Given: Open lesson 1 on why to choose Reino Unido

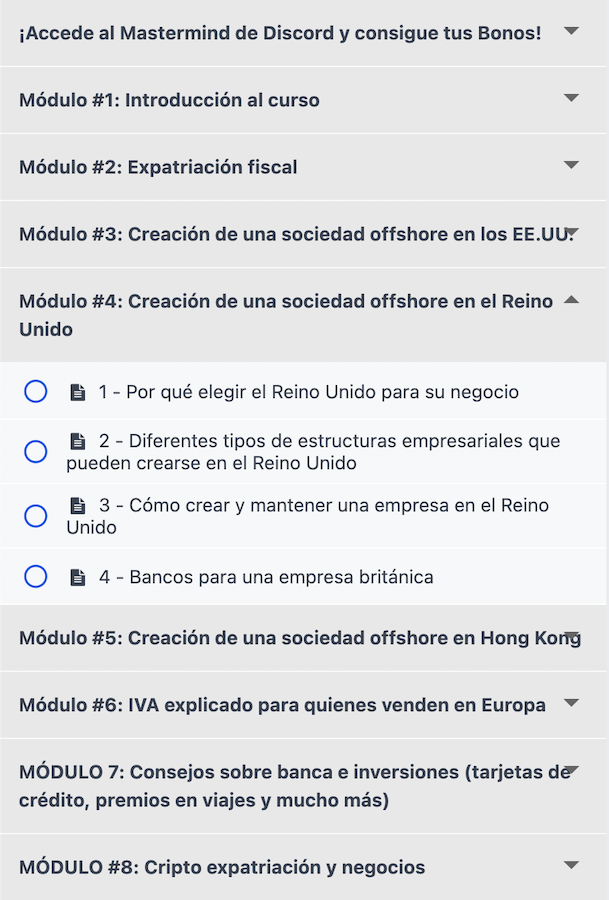Looking at the screenshot, I should pos(308,392).
